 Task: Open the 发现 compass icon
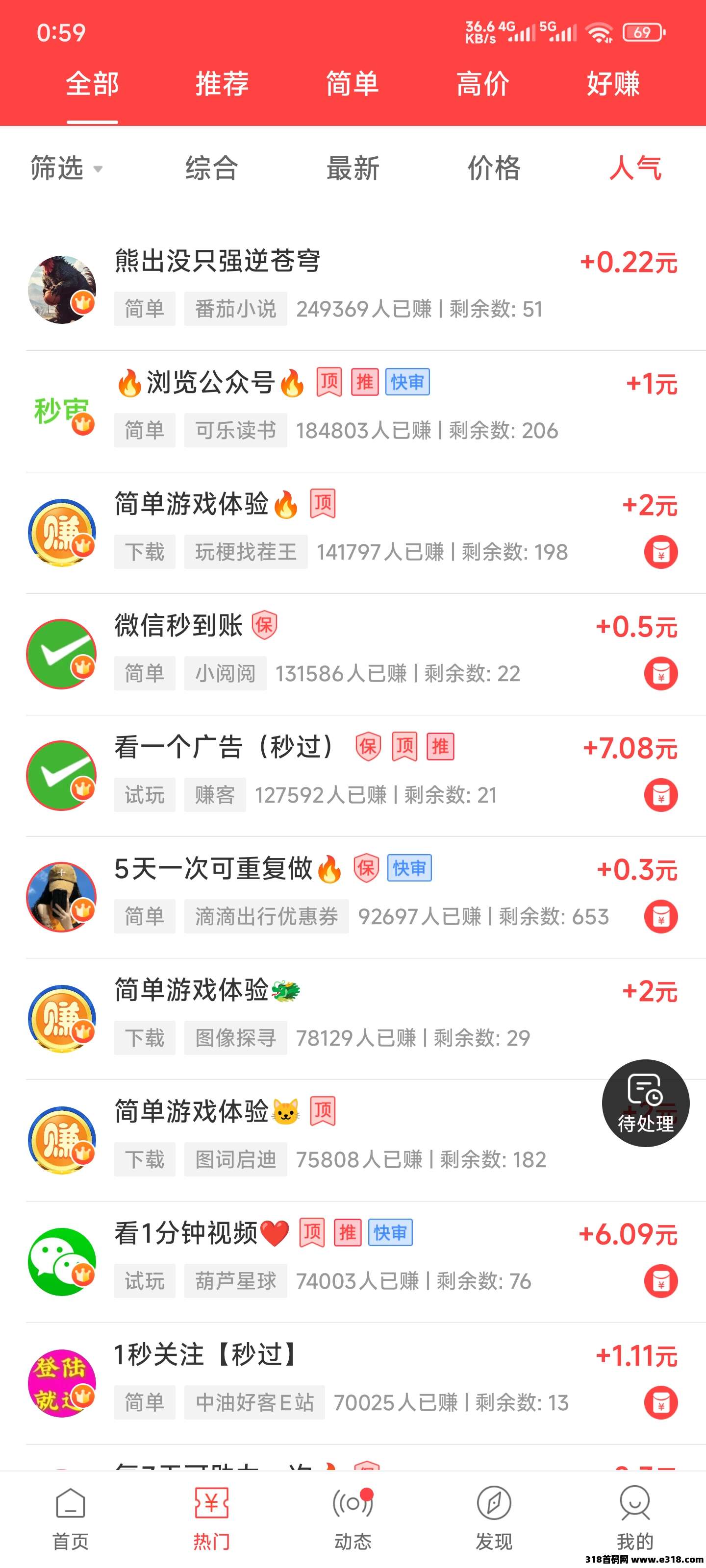click(493, 1503)
